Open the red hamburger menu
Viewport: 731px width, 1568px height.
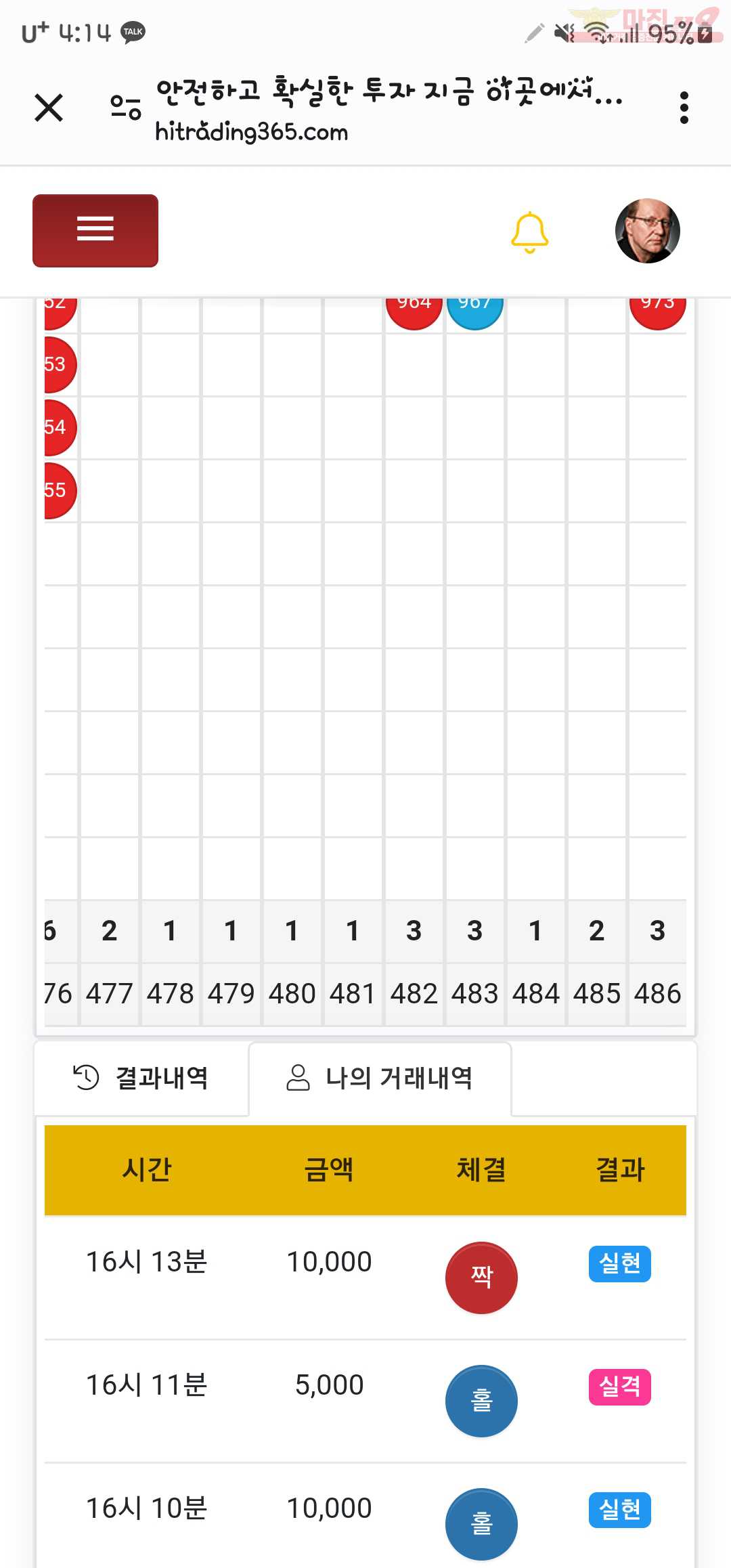point(95,230)
